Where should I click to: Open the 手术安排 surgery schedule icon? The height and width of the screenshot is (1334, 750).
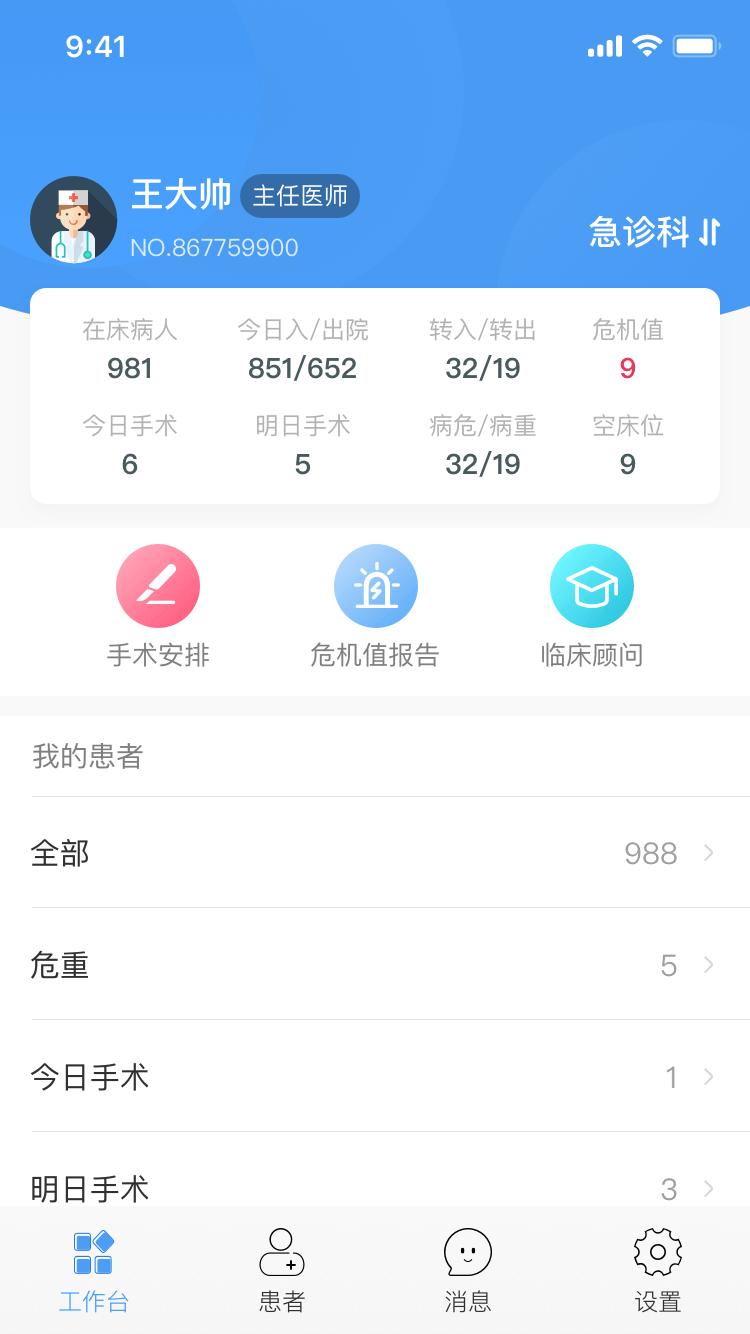(158, 586)
